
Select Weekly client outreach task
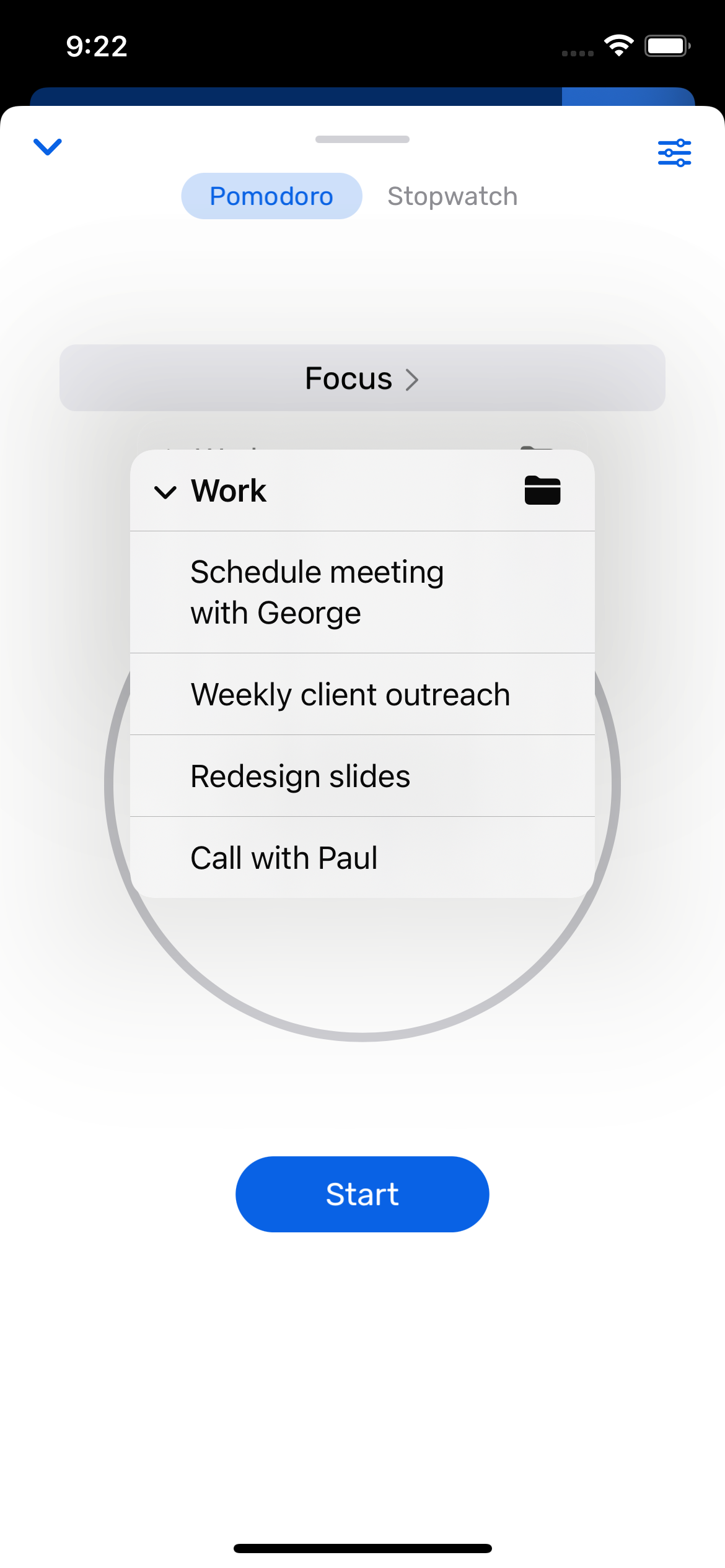point(362,694)
